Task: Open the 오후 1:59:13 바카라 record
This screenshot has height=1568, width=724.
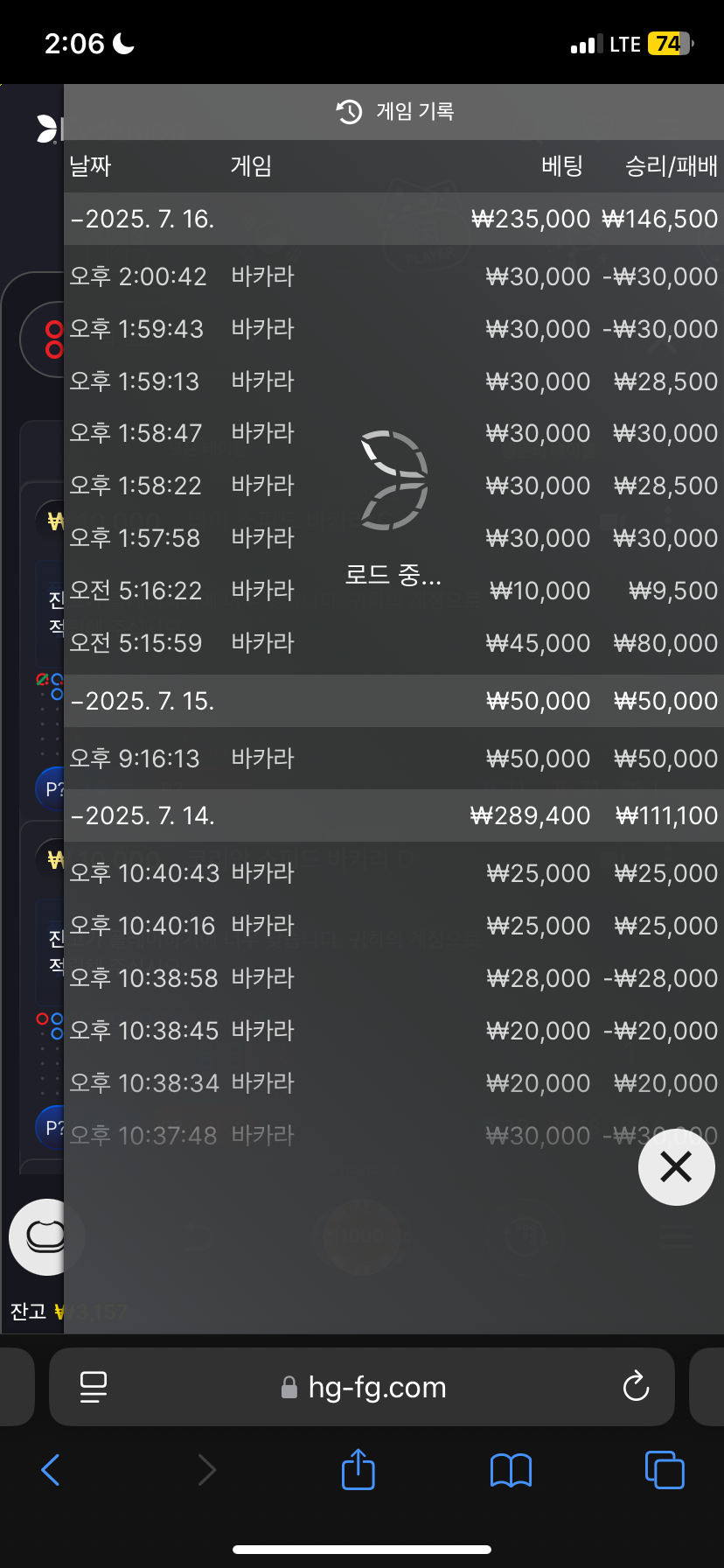Action: (x=393, y=381)
